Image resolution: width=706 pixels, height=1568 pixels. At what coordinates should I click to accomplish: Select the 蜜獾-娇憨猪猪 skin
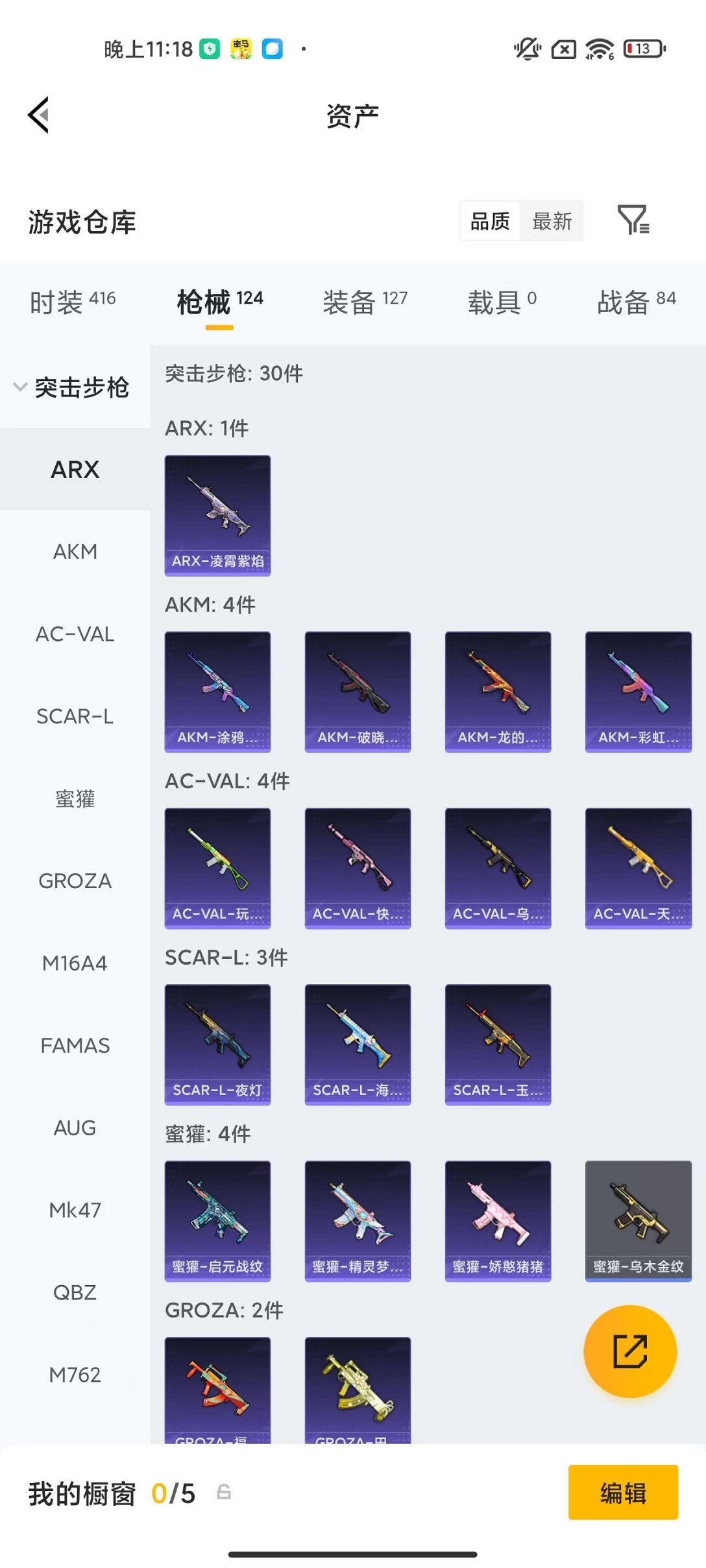click(498, 1221)
